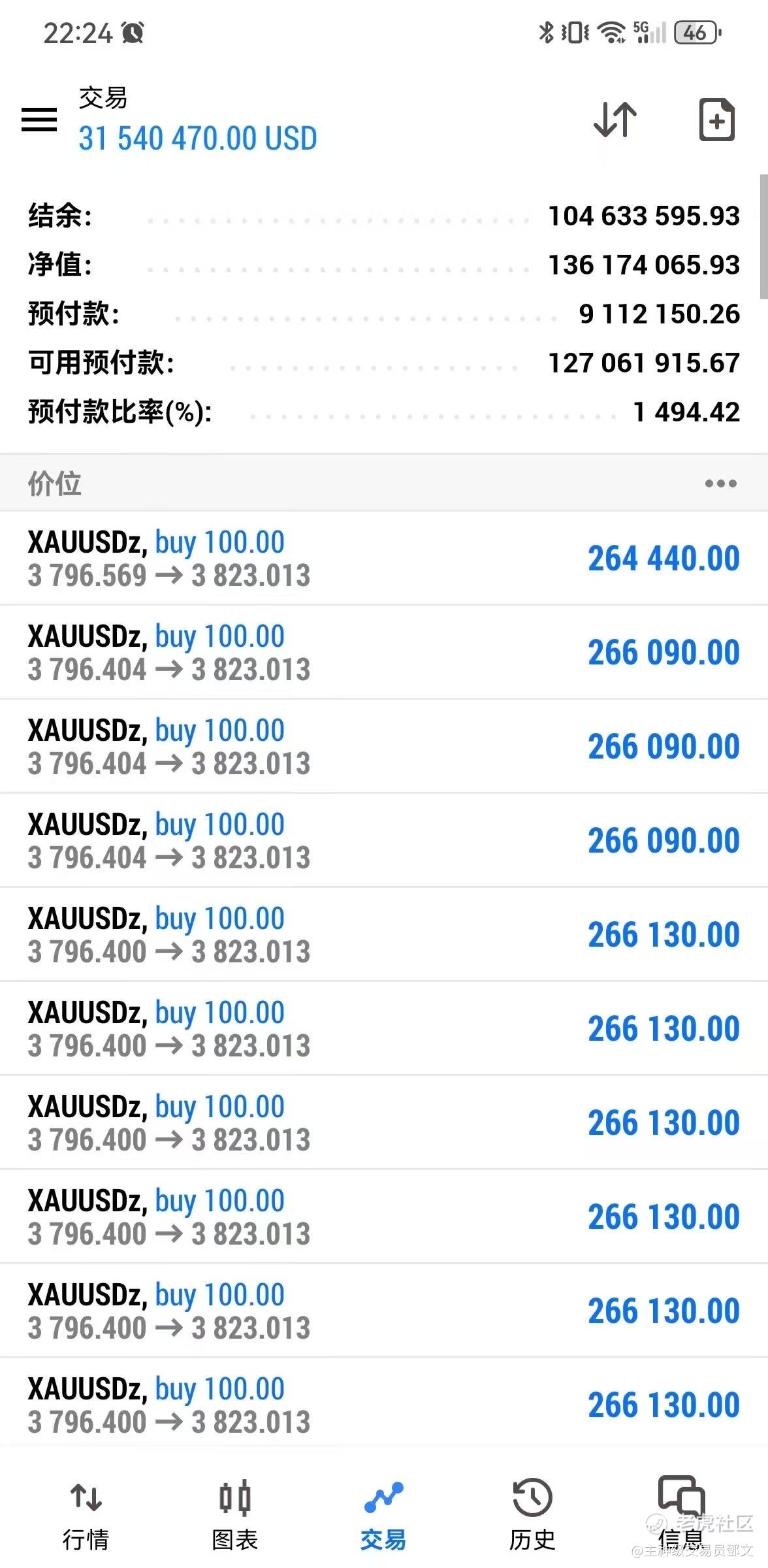The height and width of the screenshot is (1568, 768).
Task: Open the three-dot menu beside 价位
Action: [x=720, y=483]
